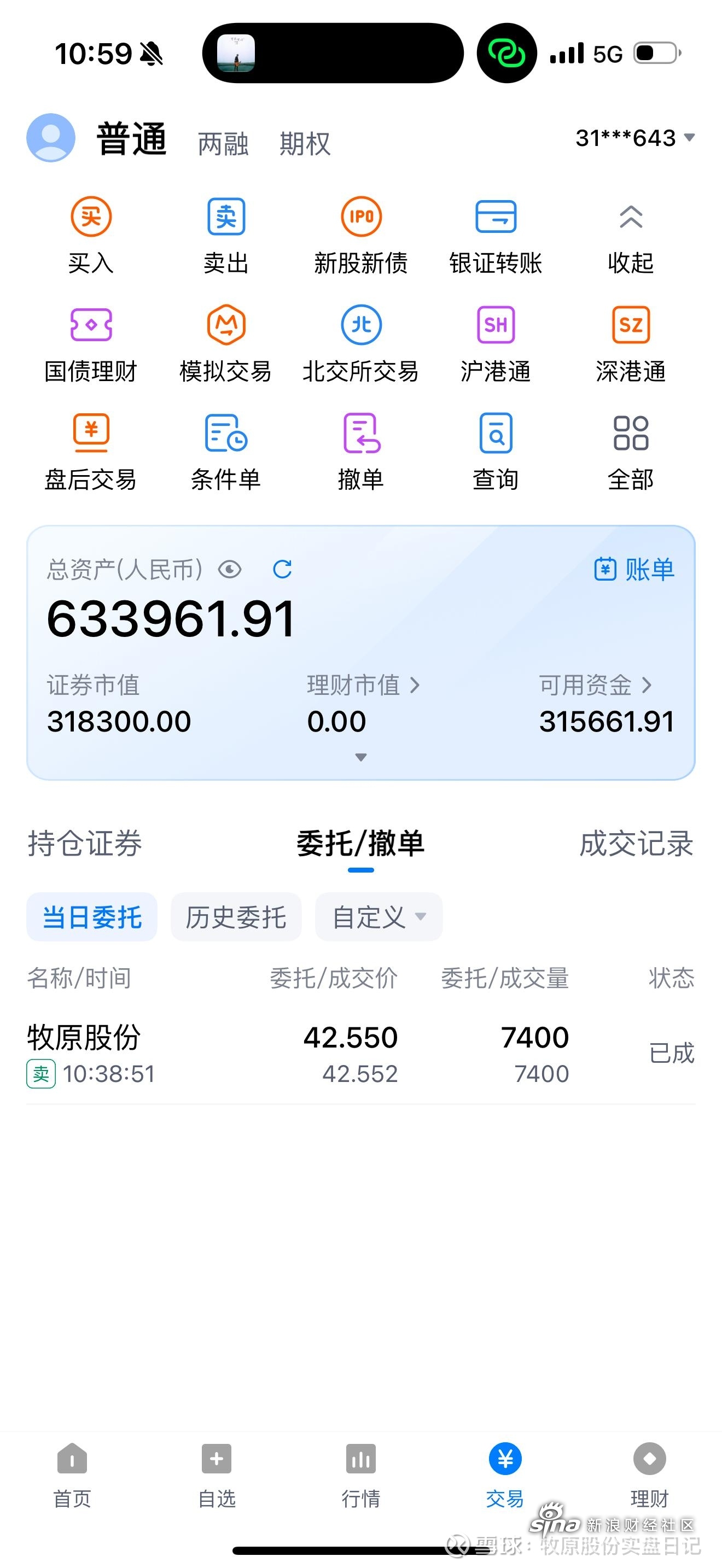The height and width of the screenshot is (1568, 722).
Task: Switch account via 31***643 dropdown
Action: click(x=634, y=138)
